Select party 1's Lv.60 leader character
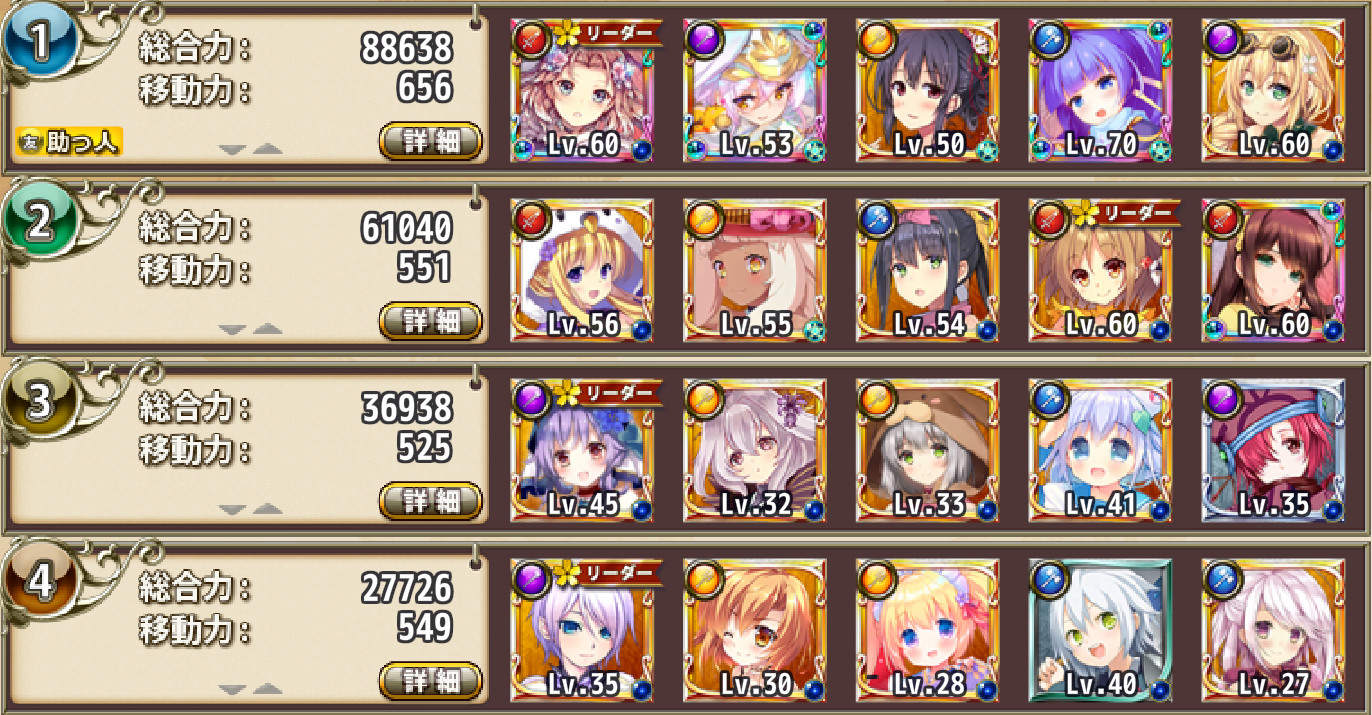1372x715 pixels. (x=582, y=91)
